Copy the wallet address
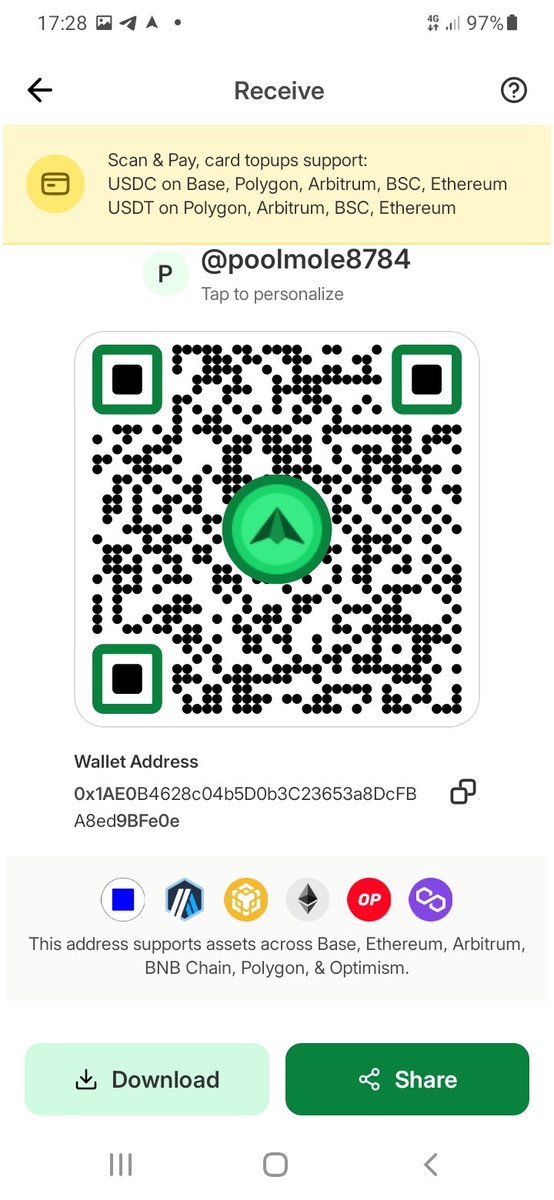 tap(463, 792)
